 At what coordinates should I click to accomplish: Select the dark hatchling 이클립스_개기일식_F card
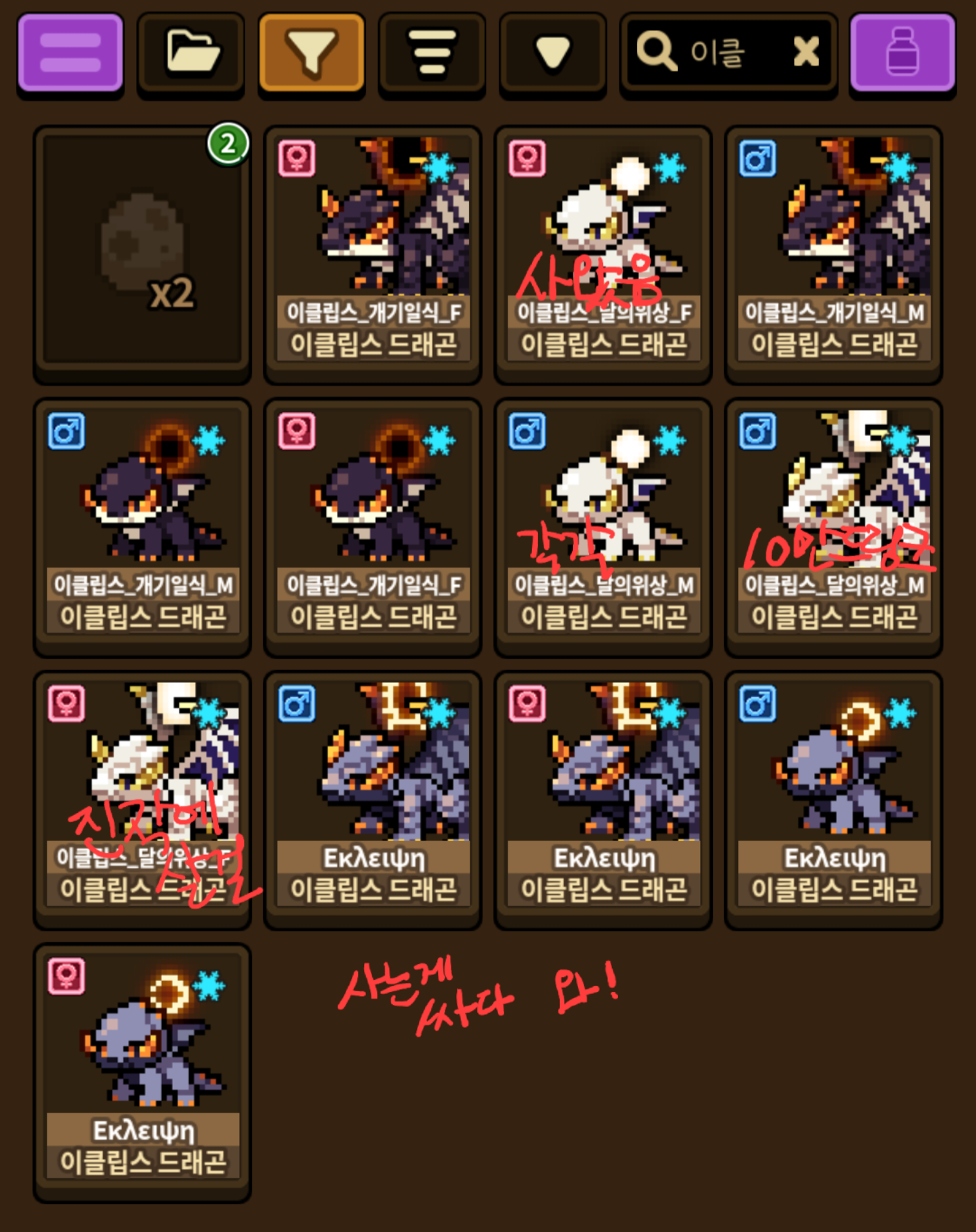(373, 528)
